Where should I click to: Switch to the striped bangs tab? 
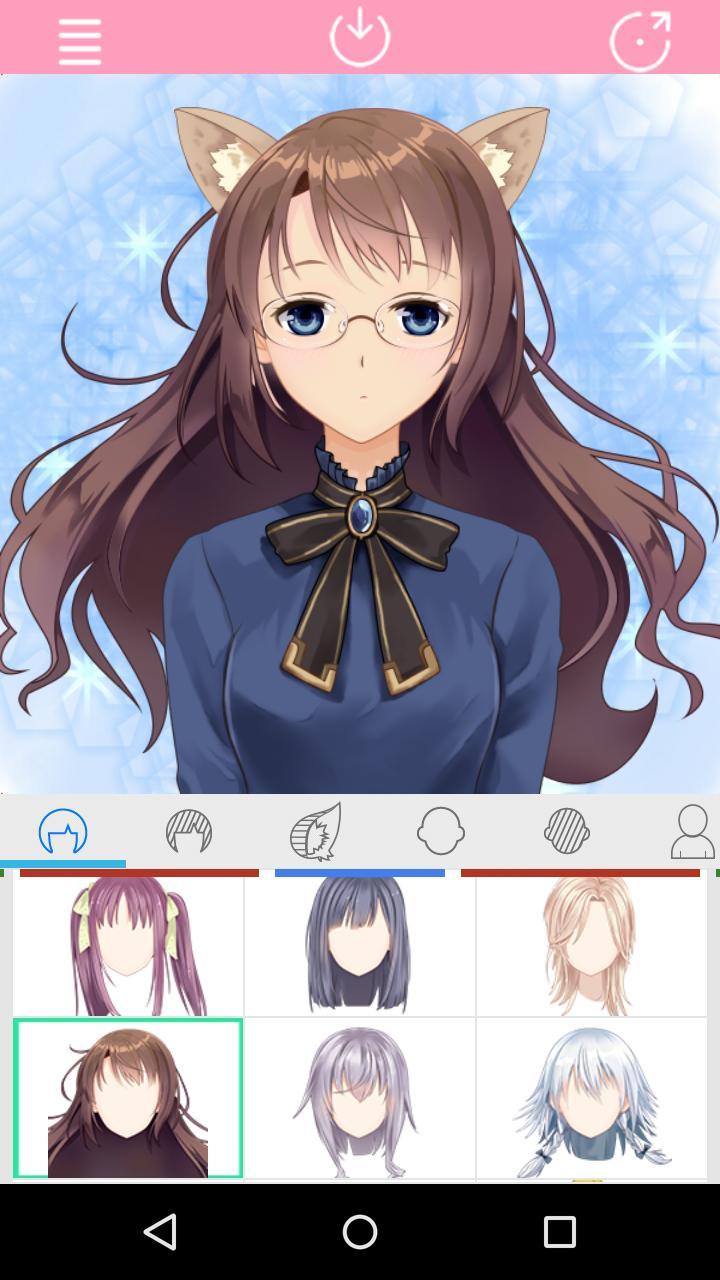(x=189, y=831)
